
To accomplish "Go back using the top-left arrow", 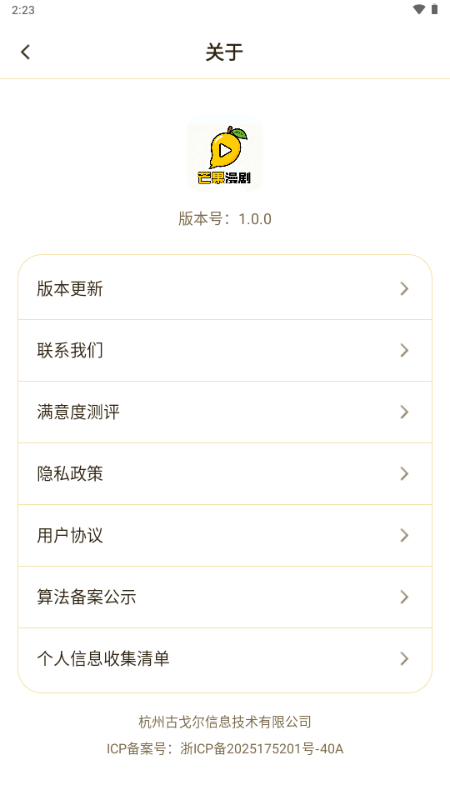I will (26, 52).
